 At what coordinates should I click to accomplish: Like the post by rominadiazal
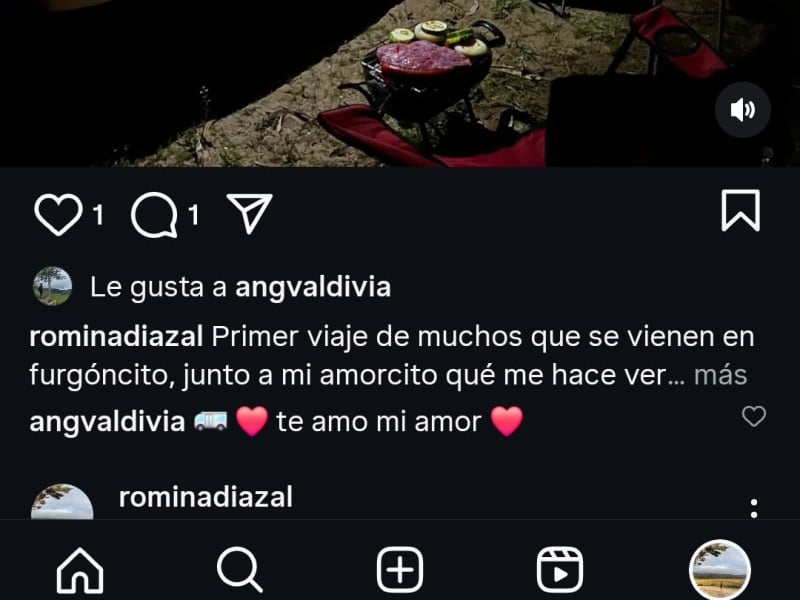pos(58,214)
